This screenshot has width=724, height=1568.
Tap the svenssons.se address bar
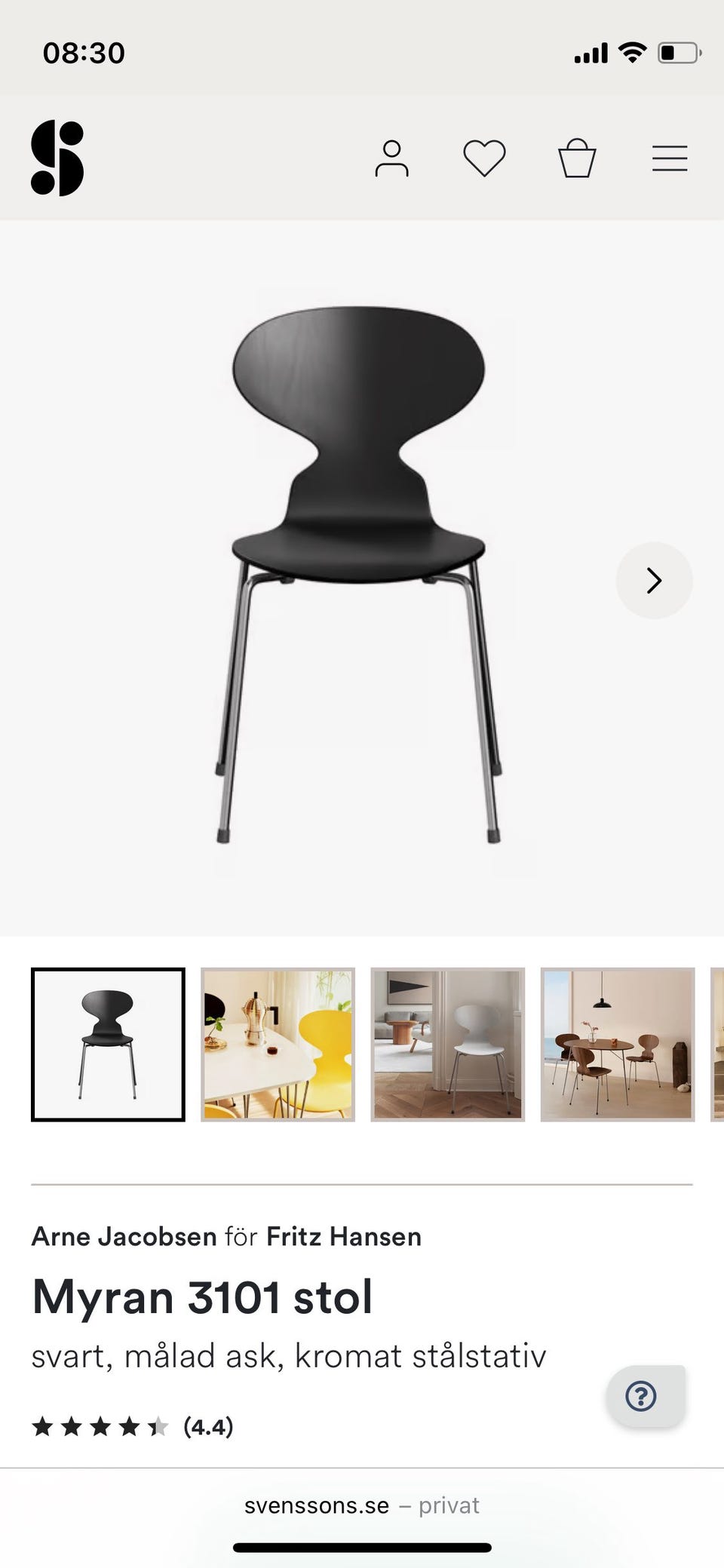tap(362, 1505)
